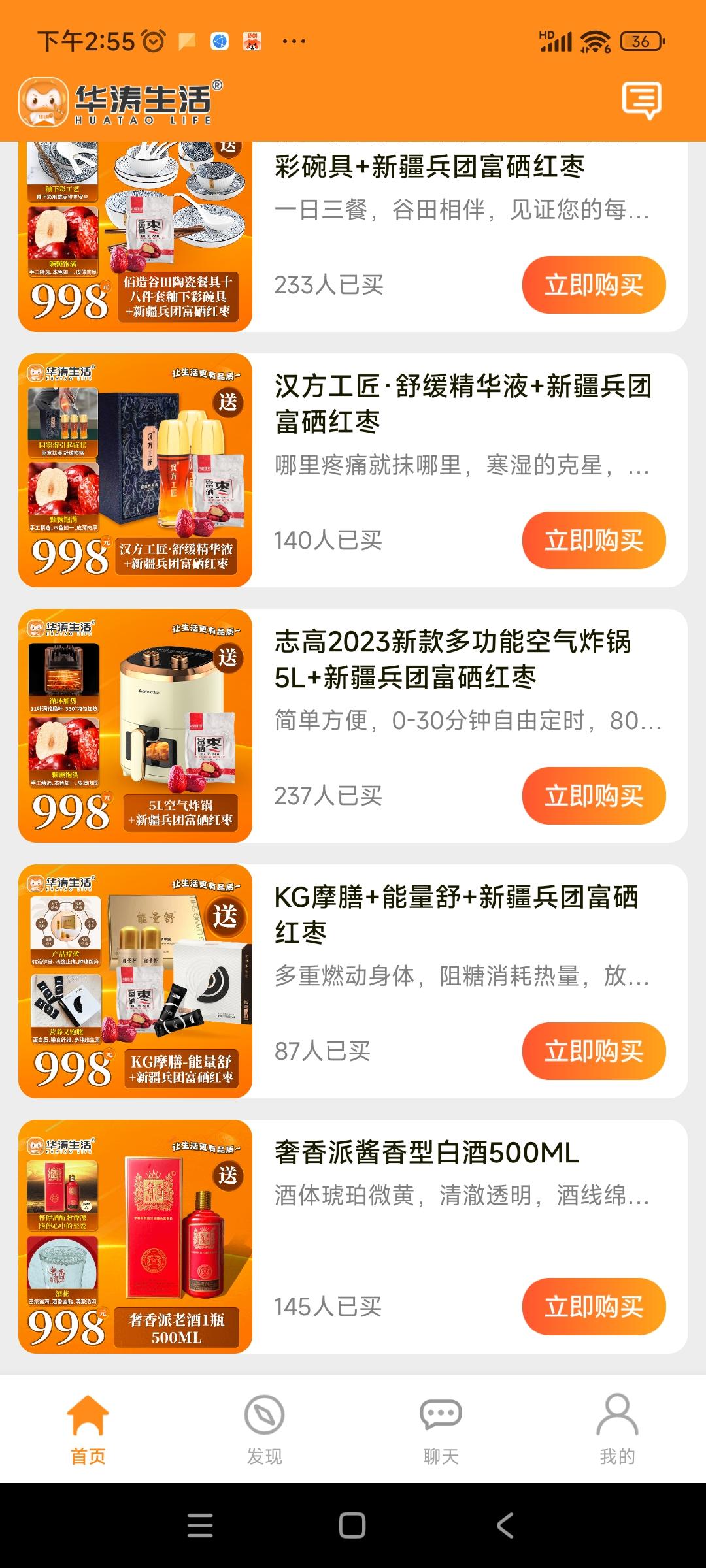This screenshot has height=1568, width=706.
Task: Tap 立即购买 for 汉方工匠·舒缓精华液
Action: pos(594,540)
